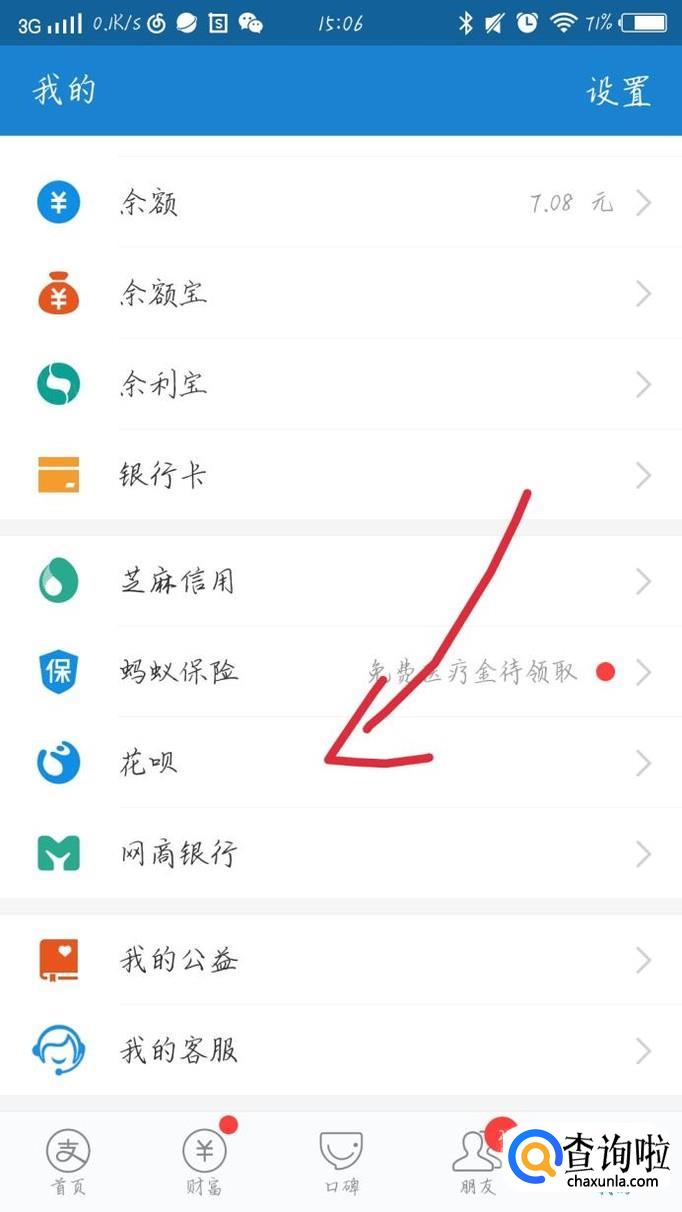Viewport: 682px width, 1212px height.
Task: Open 蚂蚁保险
Action: click(340, 671)
